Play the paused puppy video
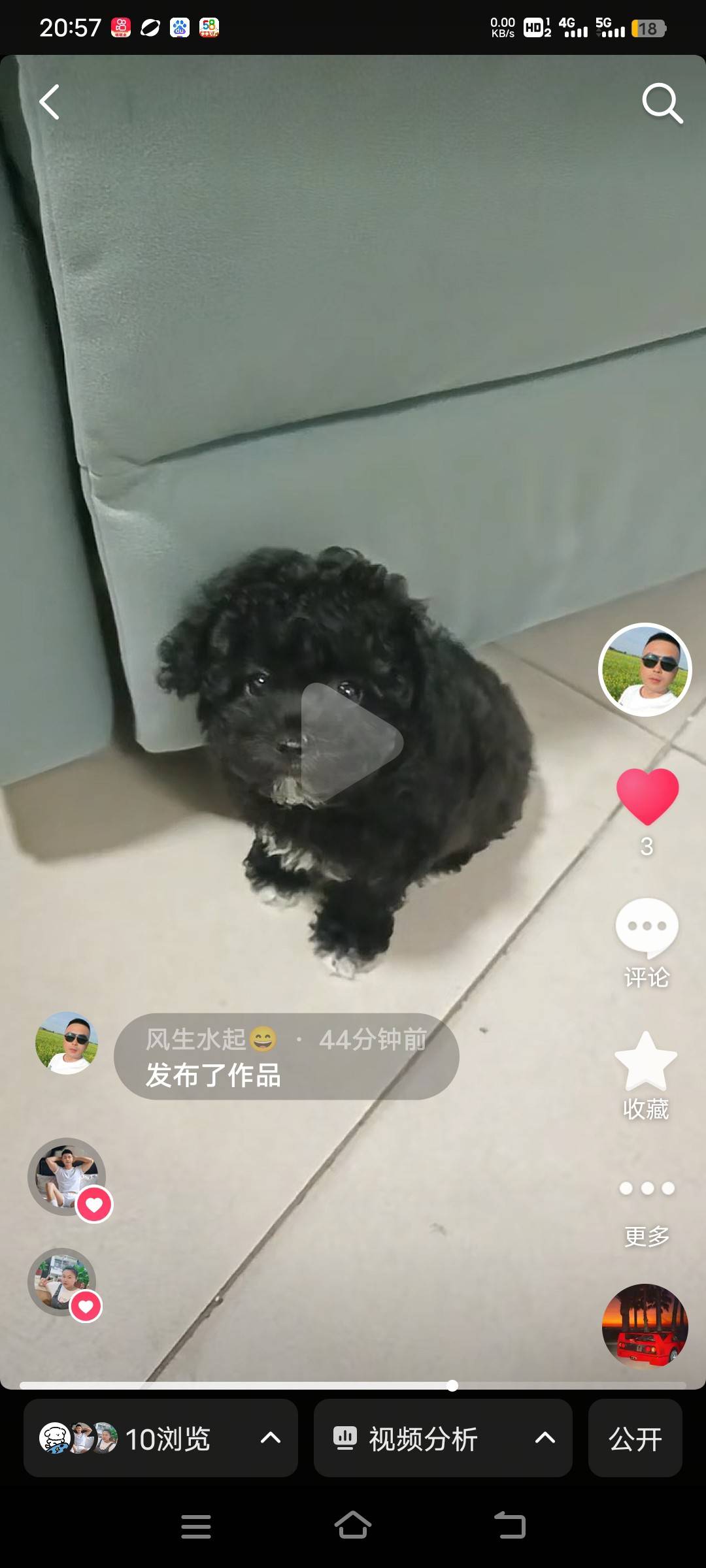 [351, 743]
